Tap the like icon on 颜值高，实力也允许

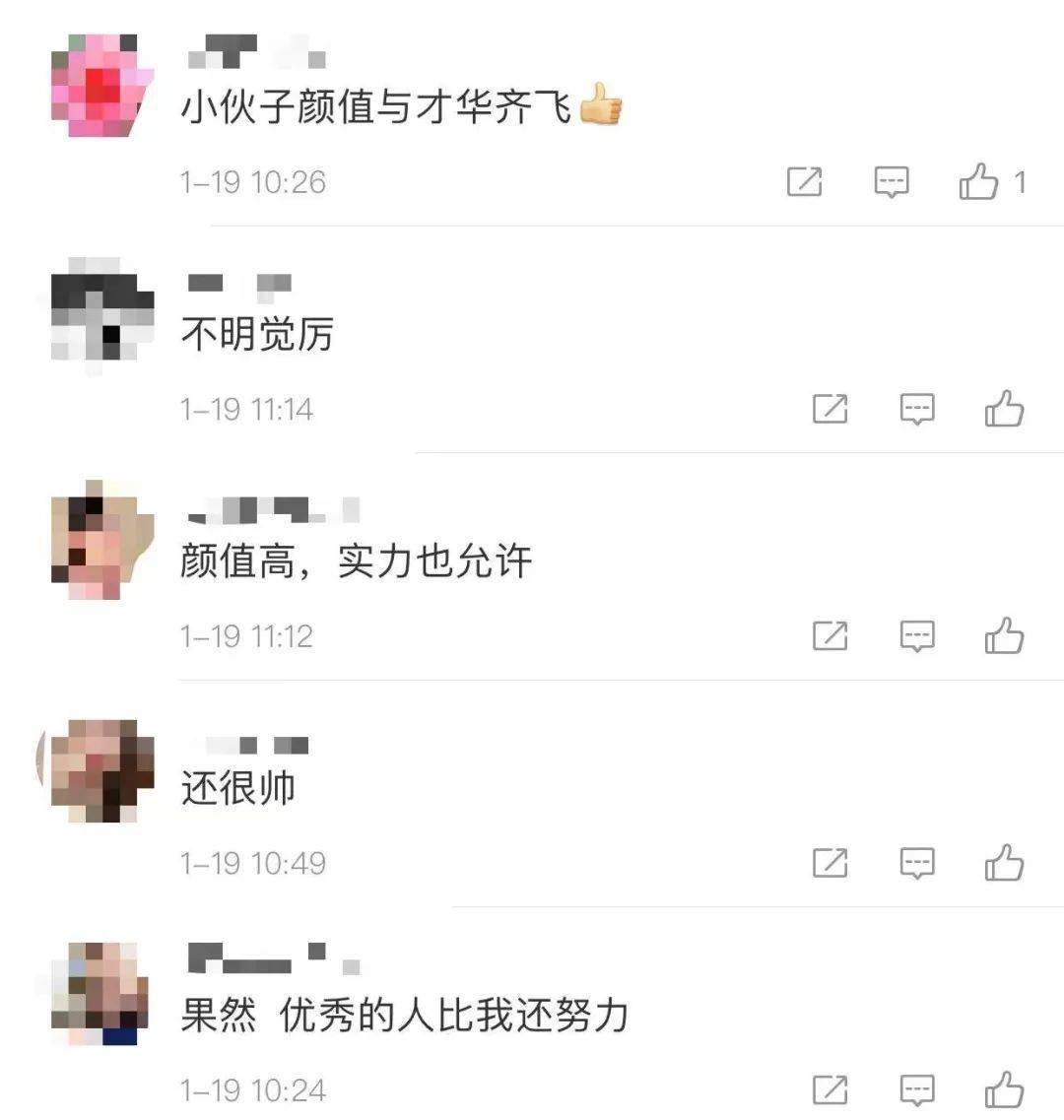(x=1005, y=636)
